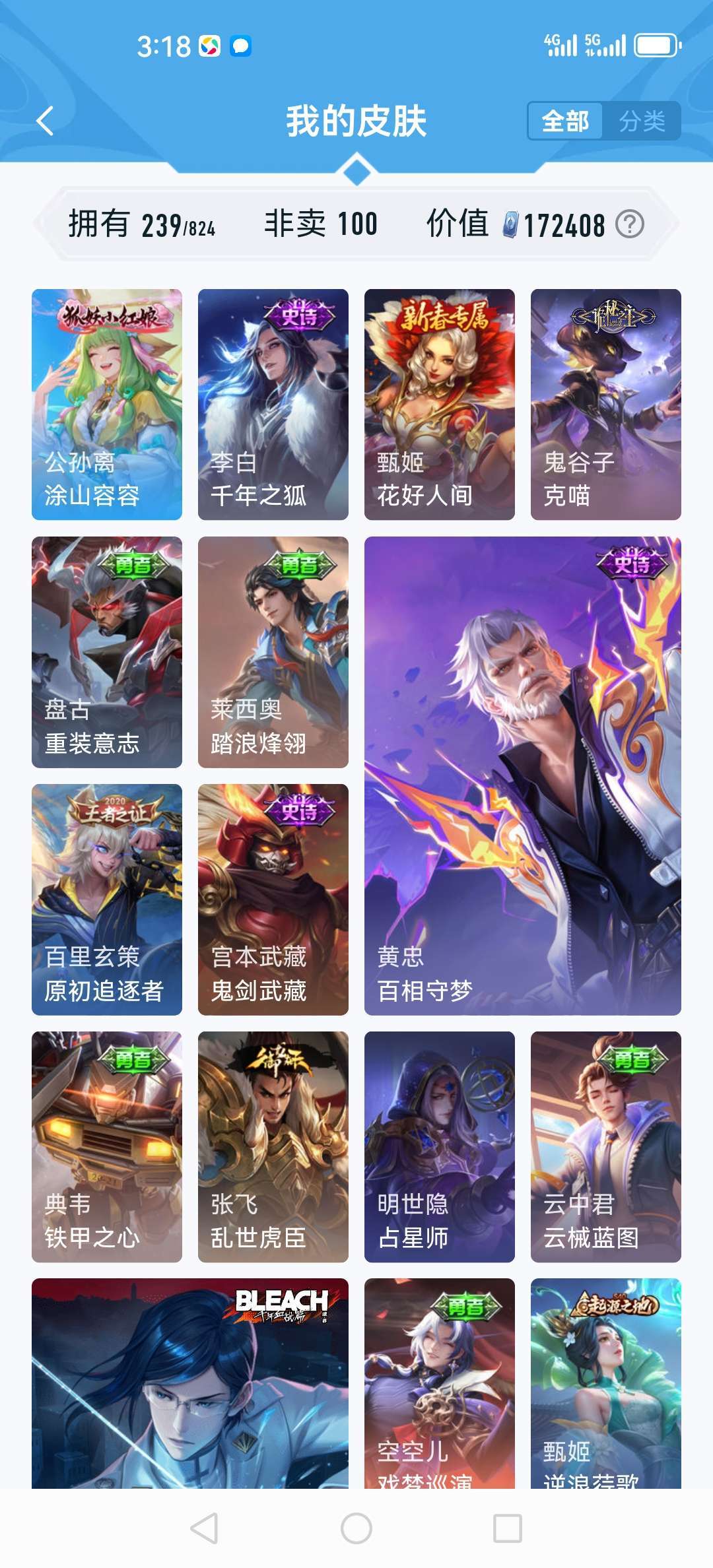
Task: View the 甄姬 花好人间 skin
Action: click(440, 405)
